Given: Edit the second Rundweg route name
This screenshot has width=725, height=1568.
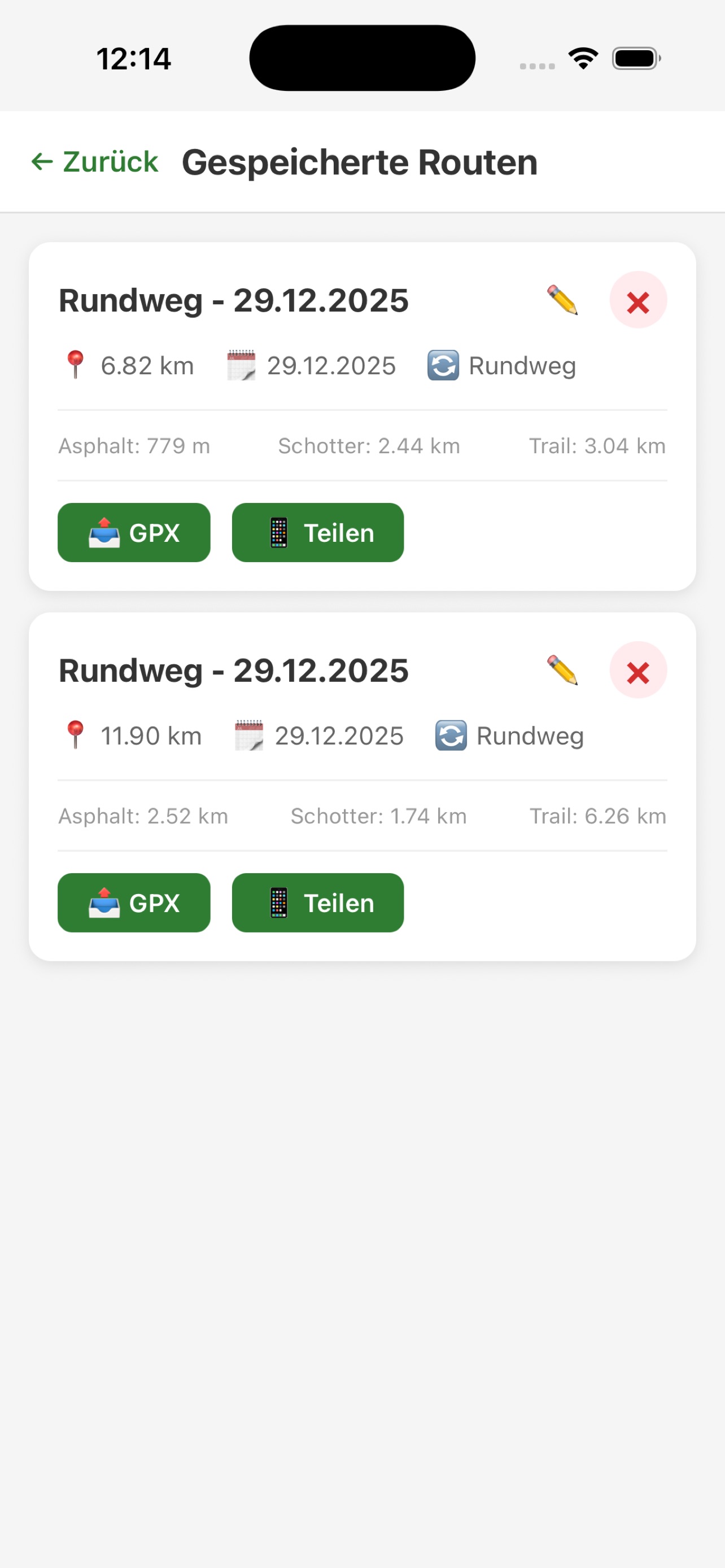Looking at the screenshot, I should coord(562,671).
